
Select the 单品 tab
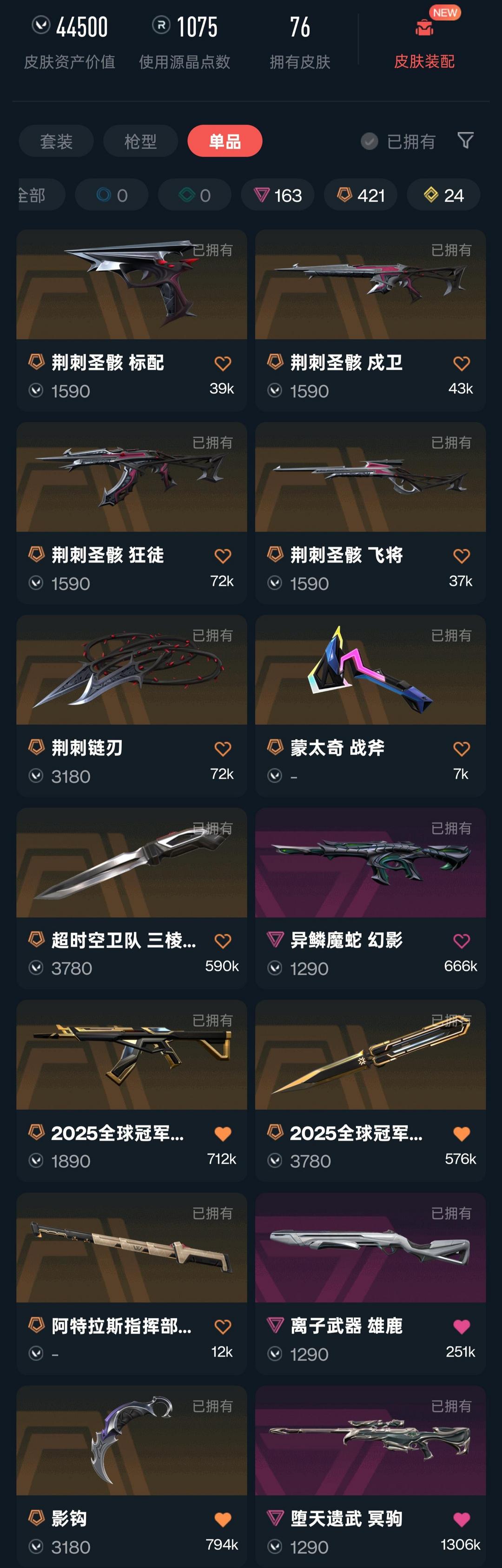coord(225,141)
